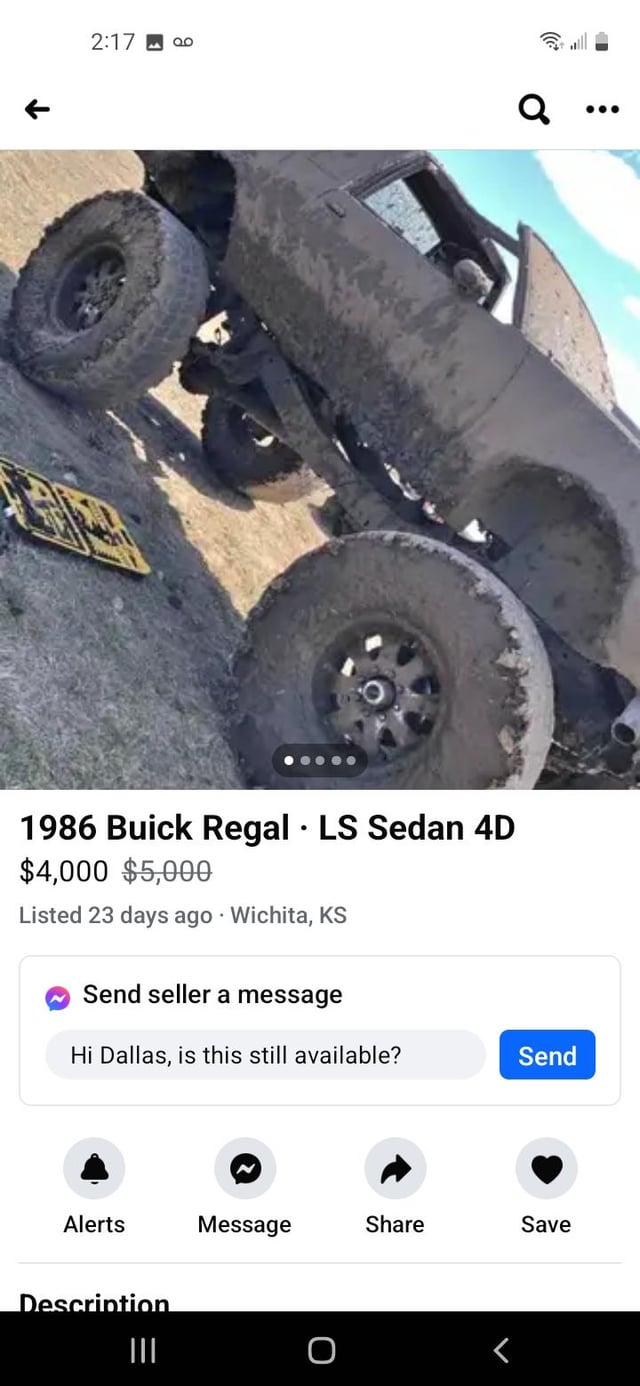
Task: Go back using the top arrow
Action: pyautogui.click(x=37, y=110)
